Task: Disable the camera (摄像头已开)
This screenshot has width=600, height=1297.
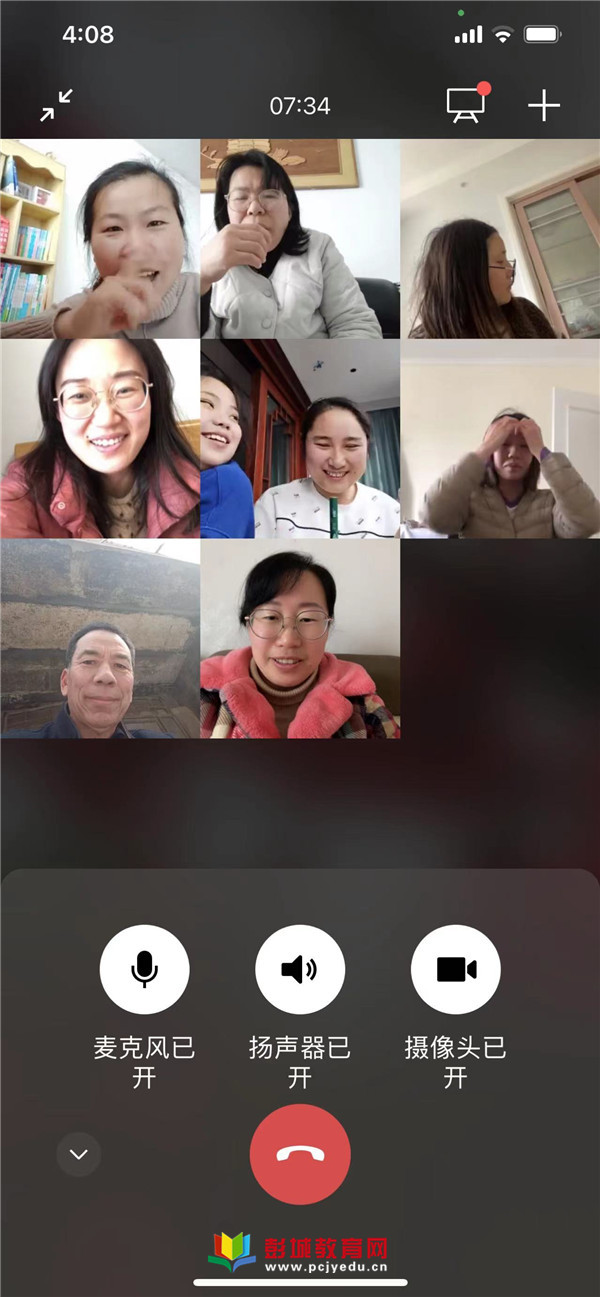Action: tap(456, 969)
